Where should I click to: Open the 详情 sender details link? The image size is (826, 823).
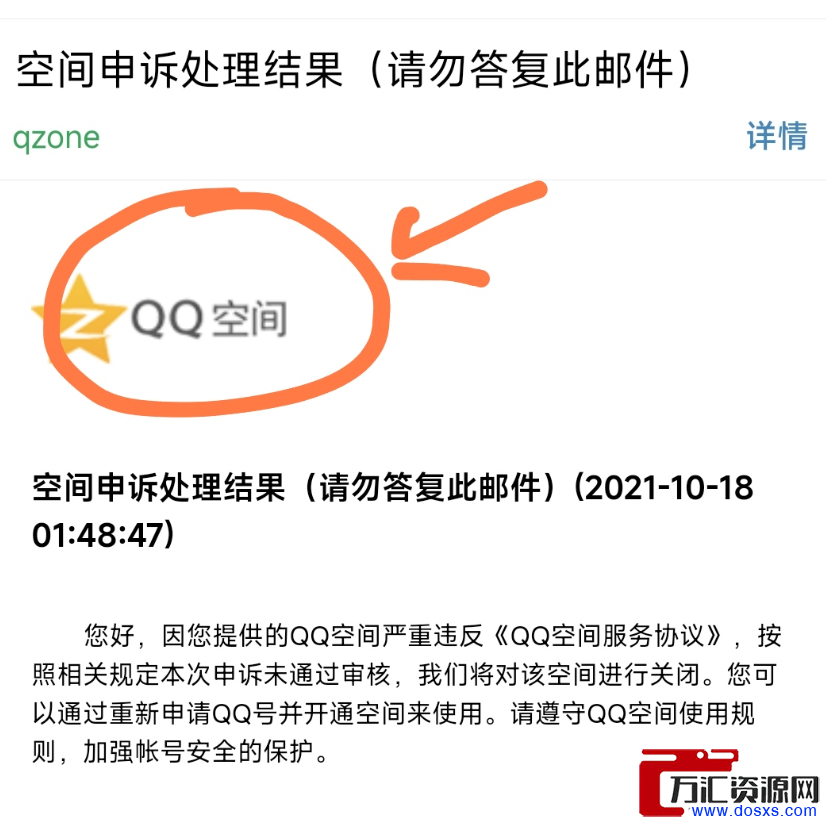776,135
